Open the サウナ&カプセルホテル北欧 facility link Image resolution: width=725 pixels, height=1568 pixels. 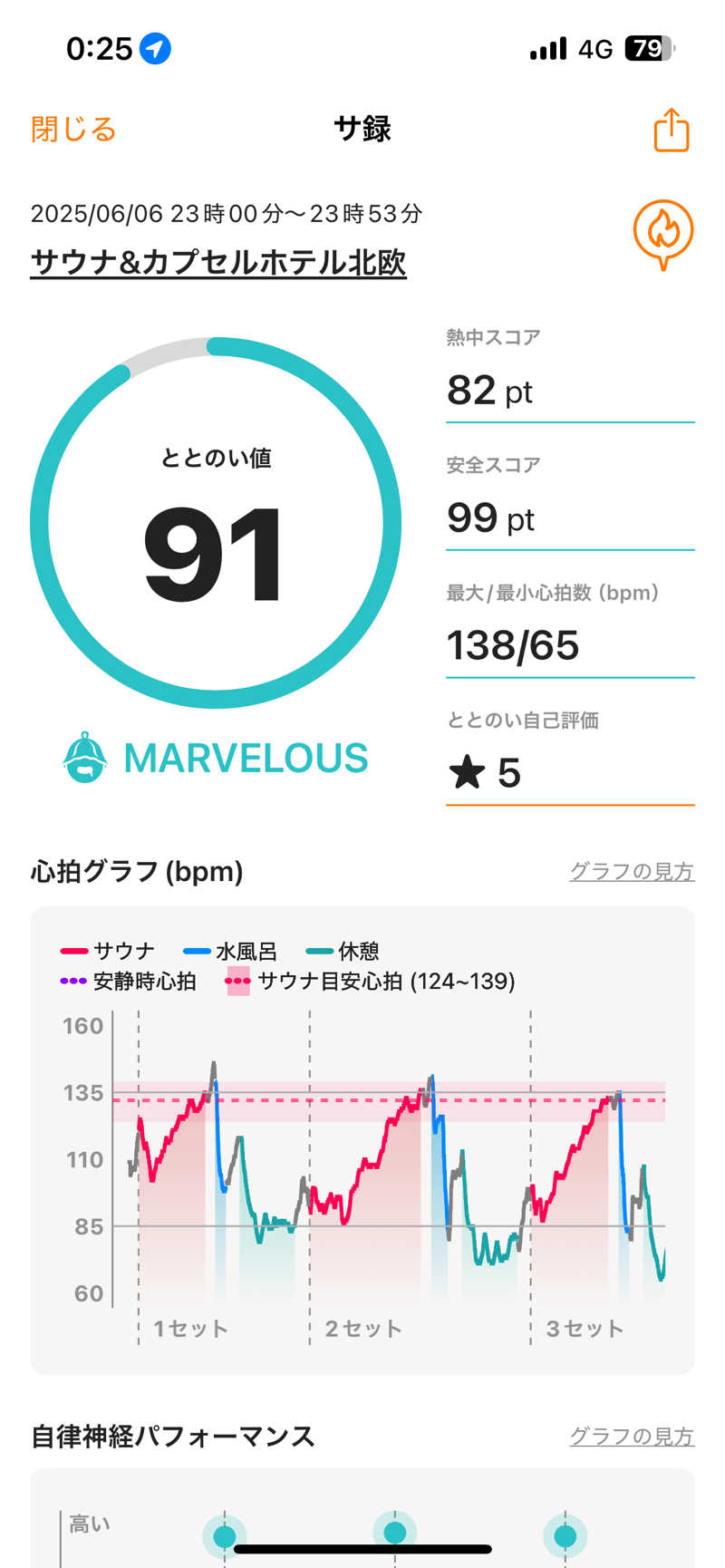pos(218,263)
